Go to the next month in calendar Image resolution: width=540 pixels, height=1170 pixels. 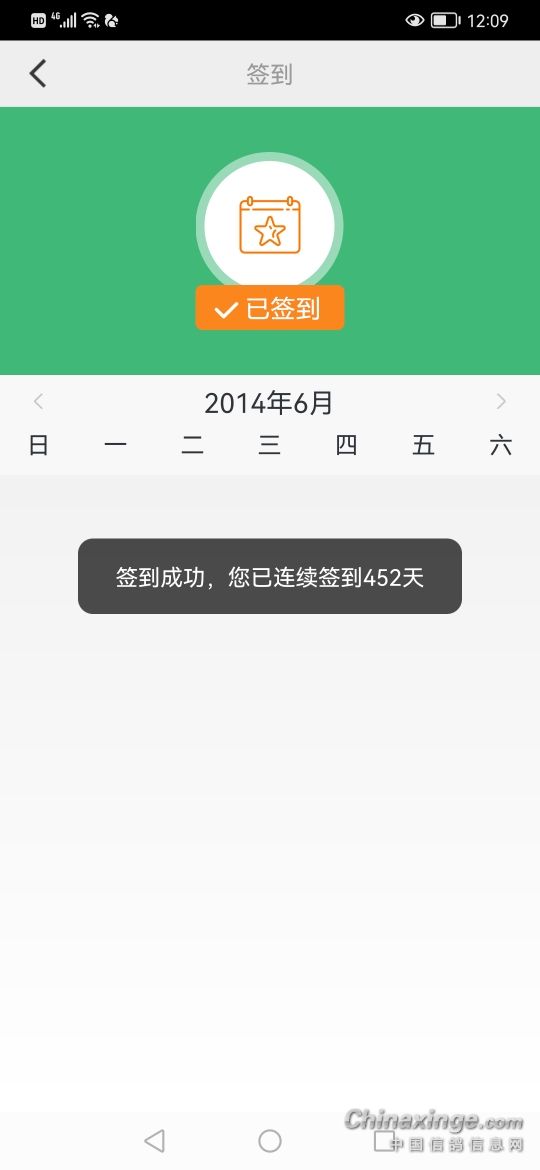click(x=500, y=402)
